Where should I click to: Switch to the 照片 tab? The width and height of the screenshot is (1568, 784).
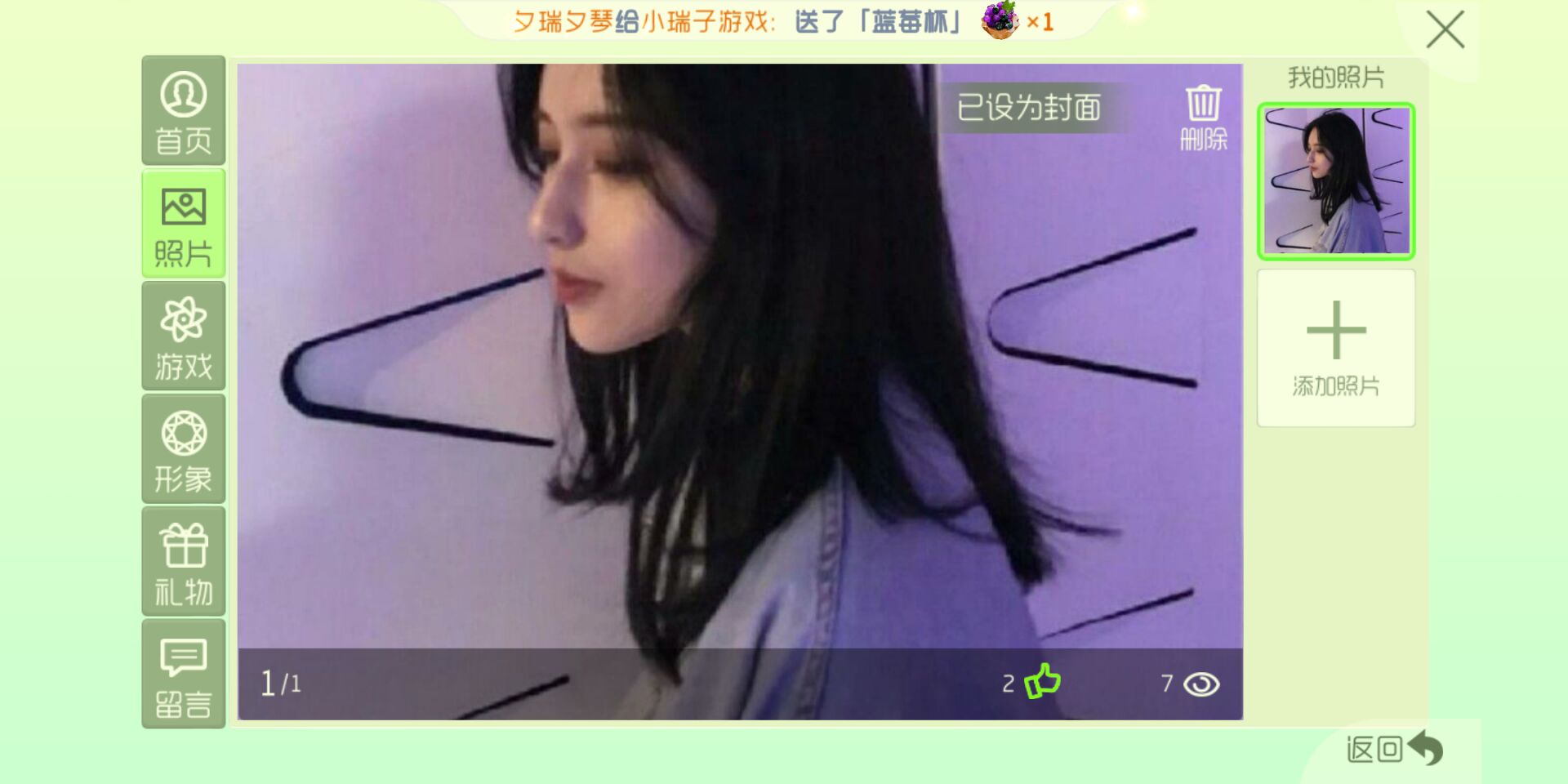pyautogui.click(x=184, y=224)
